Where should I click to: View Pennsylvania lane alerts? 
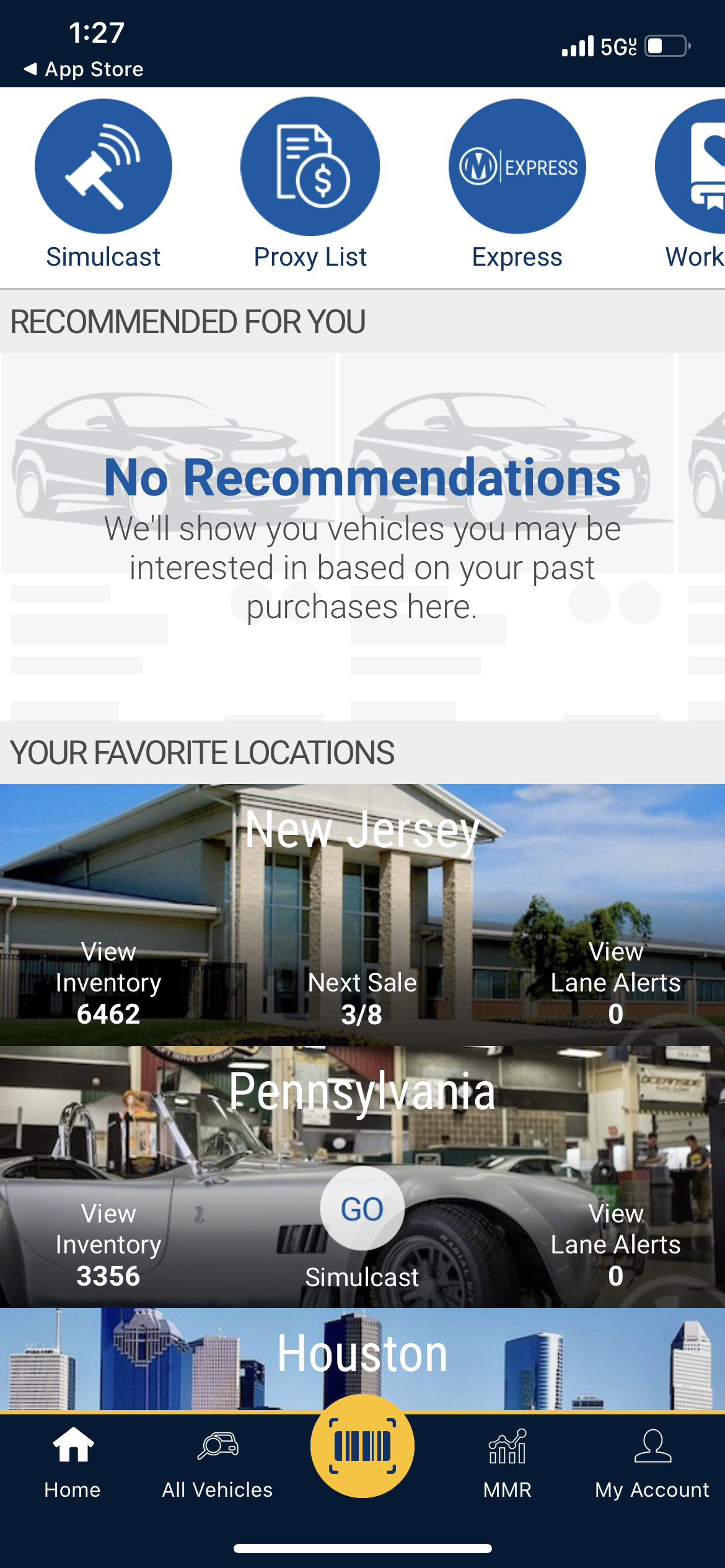click(615, 1245)
